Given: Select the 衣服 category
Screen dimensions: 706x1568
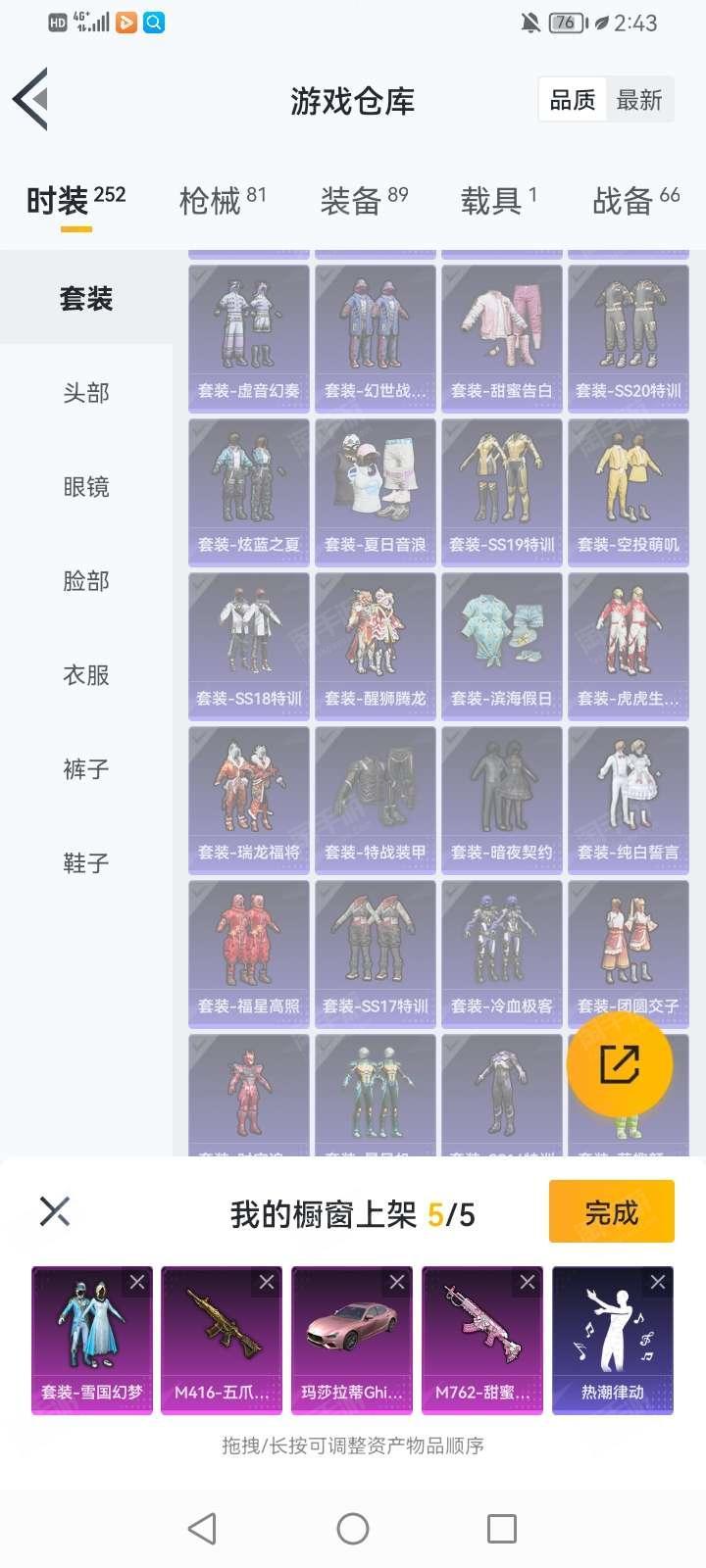Looking at the screenshot, I should 86,675.
